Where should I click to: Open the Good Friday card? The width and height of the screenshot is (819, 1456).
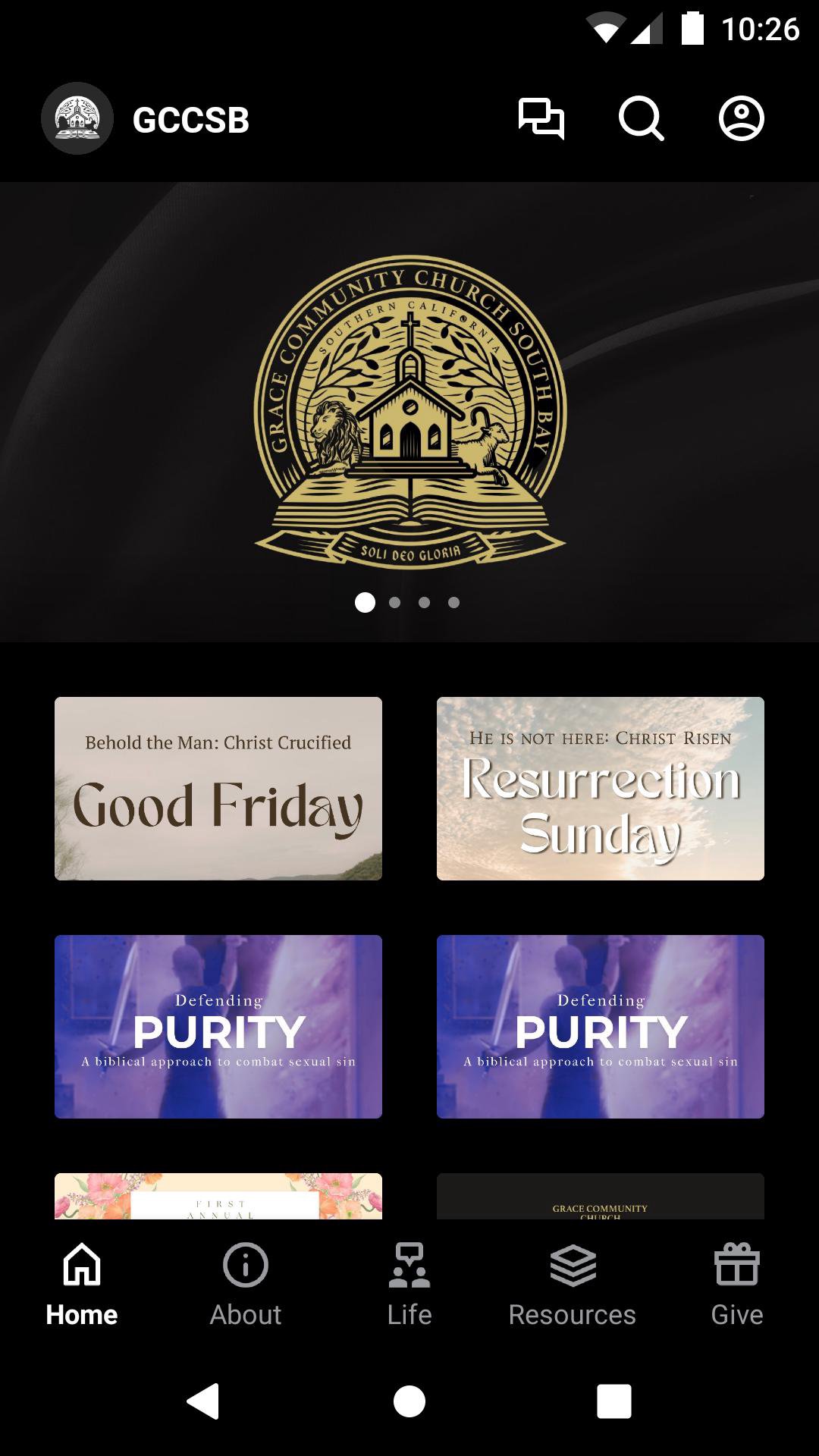click(x=218, y=789)
